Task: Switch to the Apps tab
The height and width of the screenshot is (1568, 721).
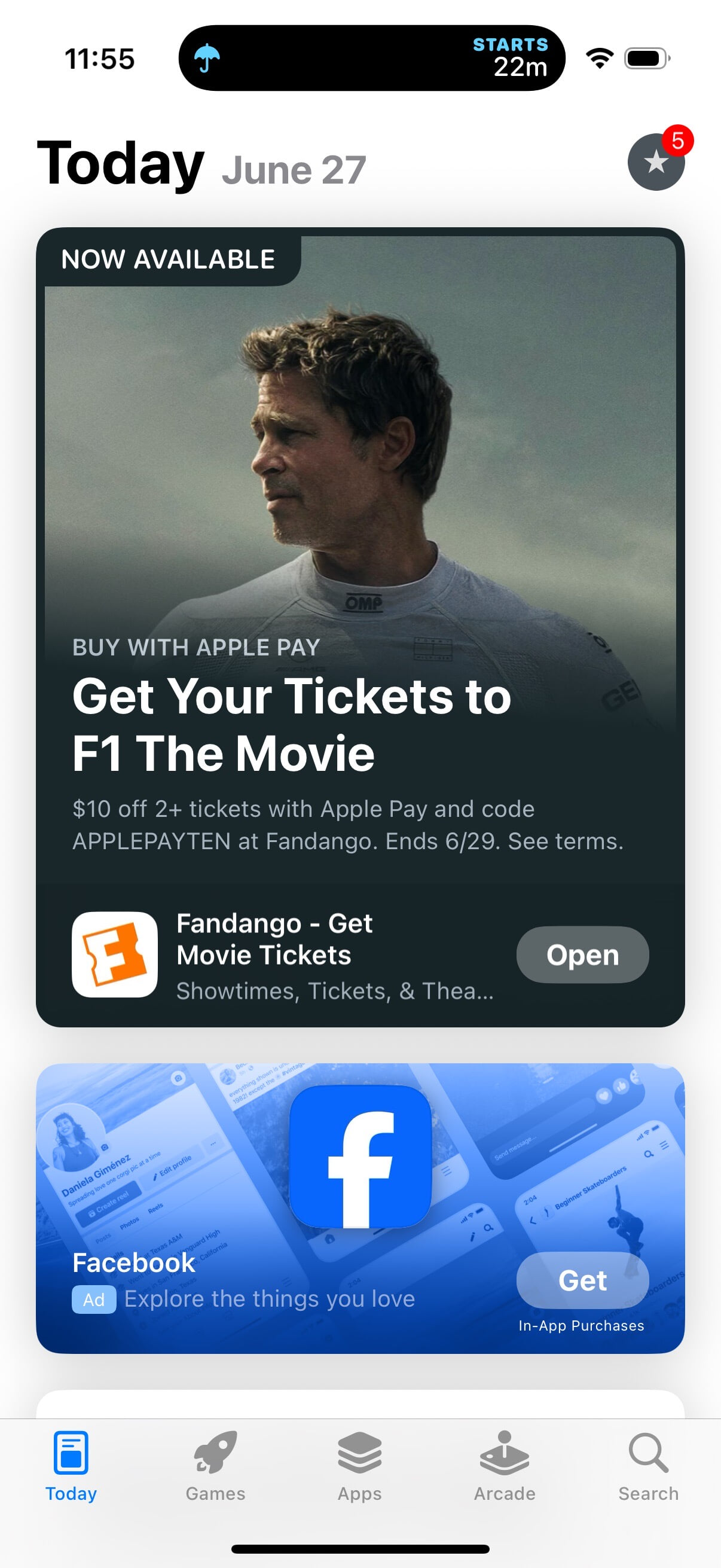Action: (x=359, y=1467)
